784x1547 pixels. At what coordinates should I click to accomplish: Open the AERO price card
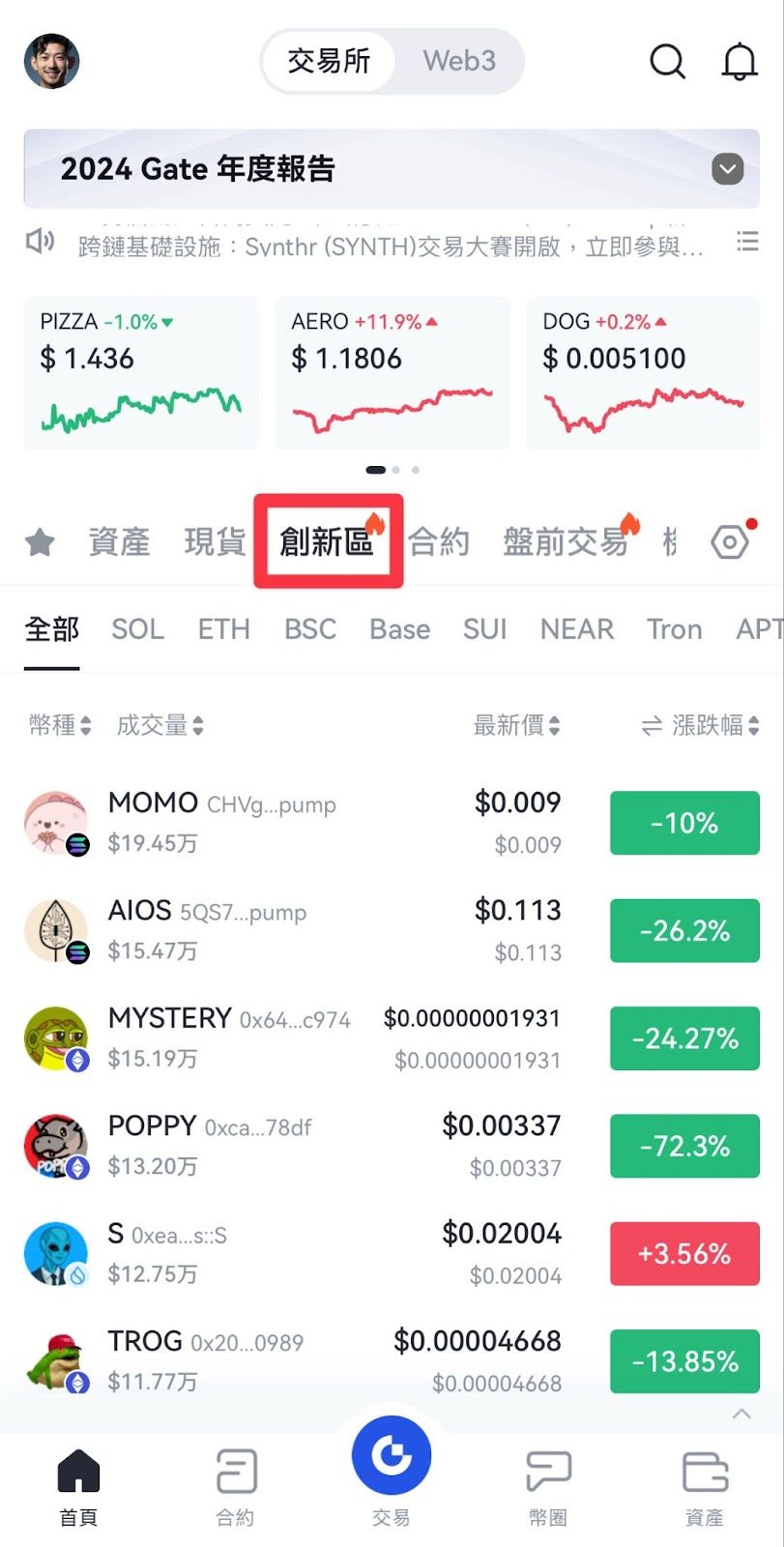(392, 373)
